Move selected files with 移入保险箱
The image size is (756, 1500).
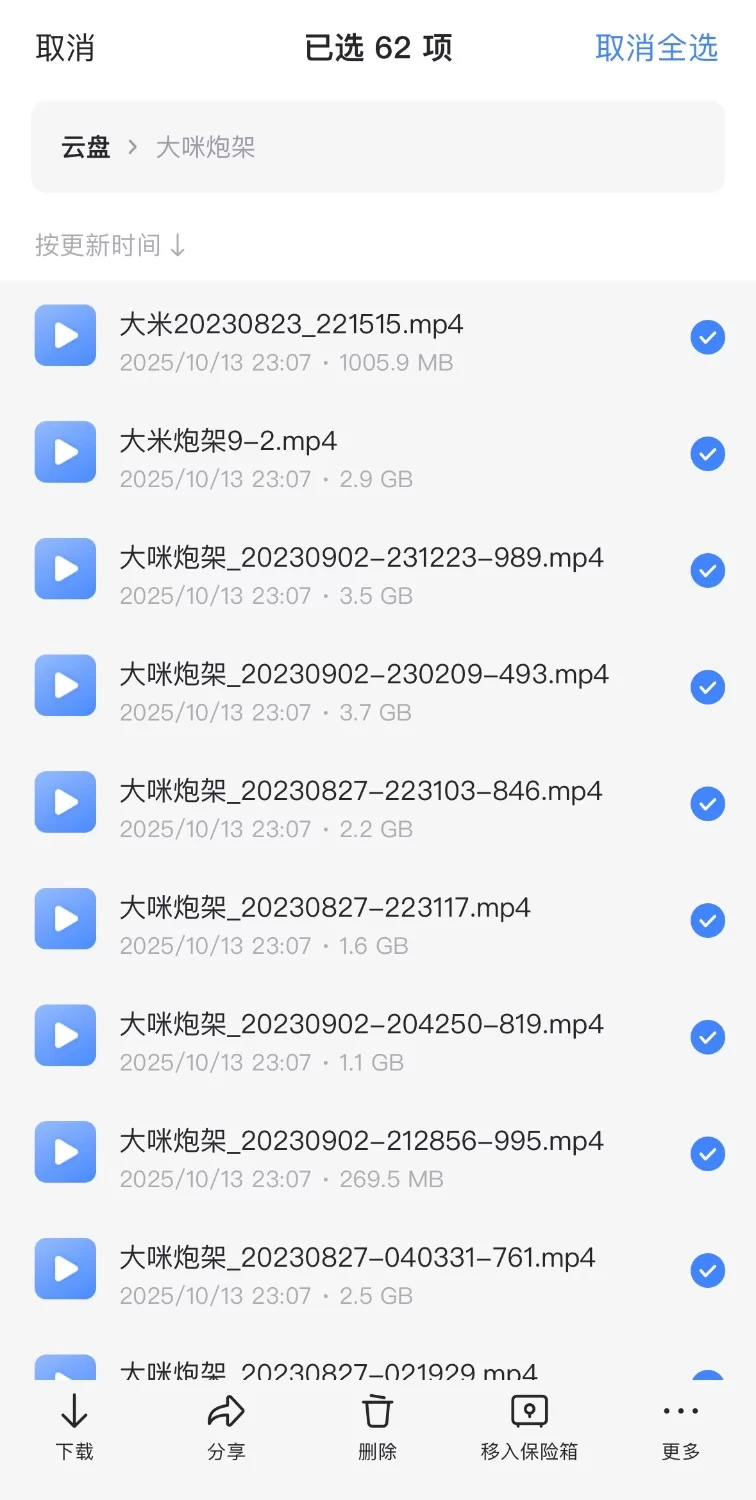[529, 1429]
